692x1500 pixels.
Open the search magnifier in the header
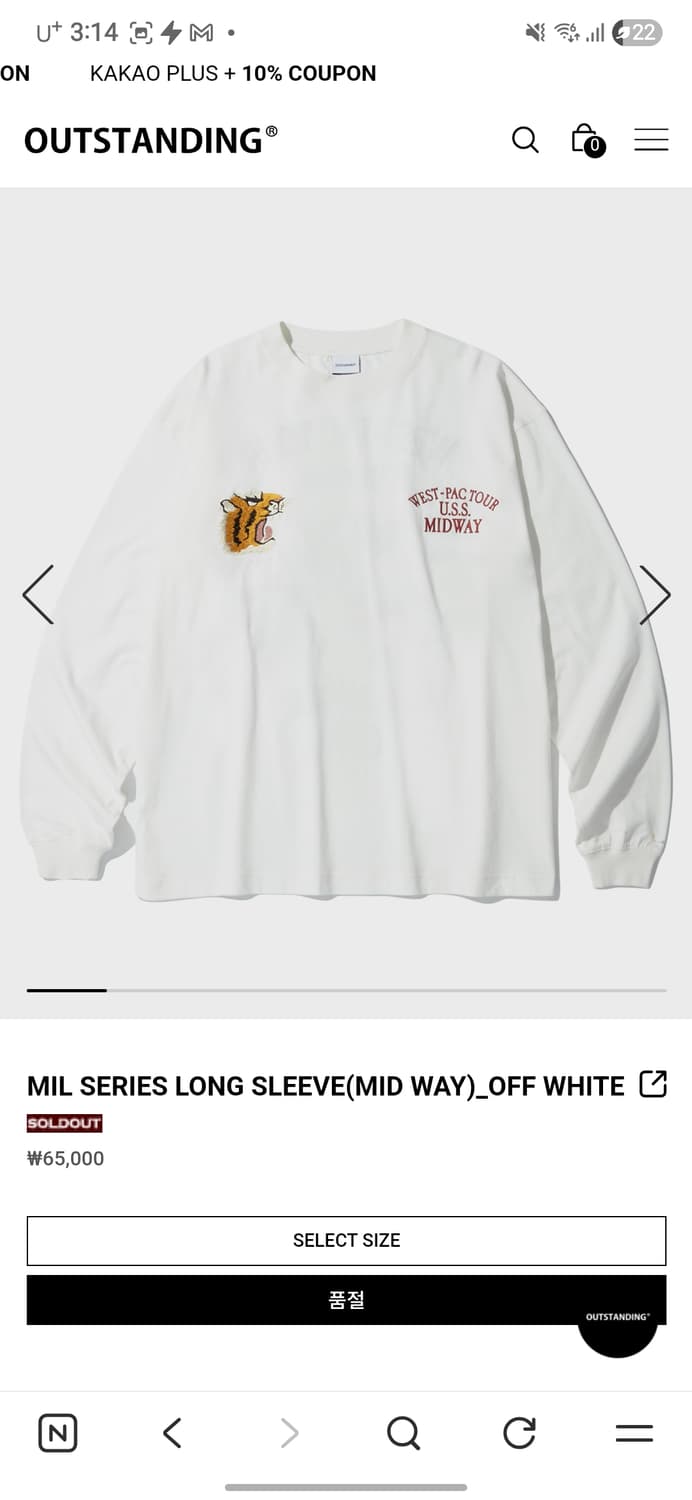525,140
